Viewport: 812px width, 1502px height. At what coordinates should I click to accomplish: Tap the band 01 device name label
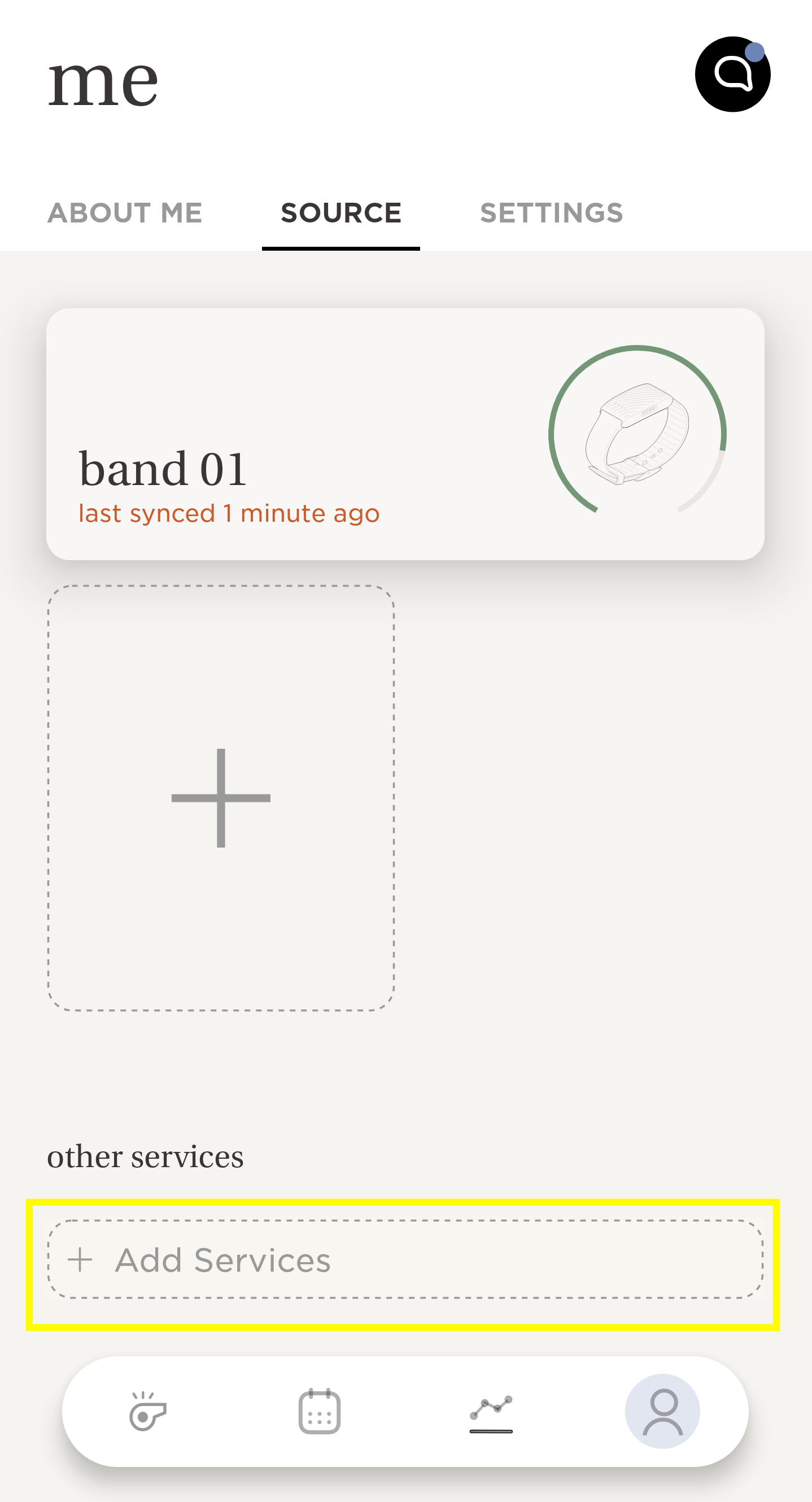point(164,466)
